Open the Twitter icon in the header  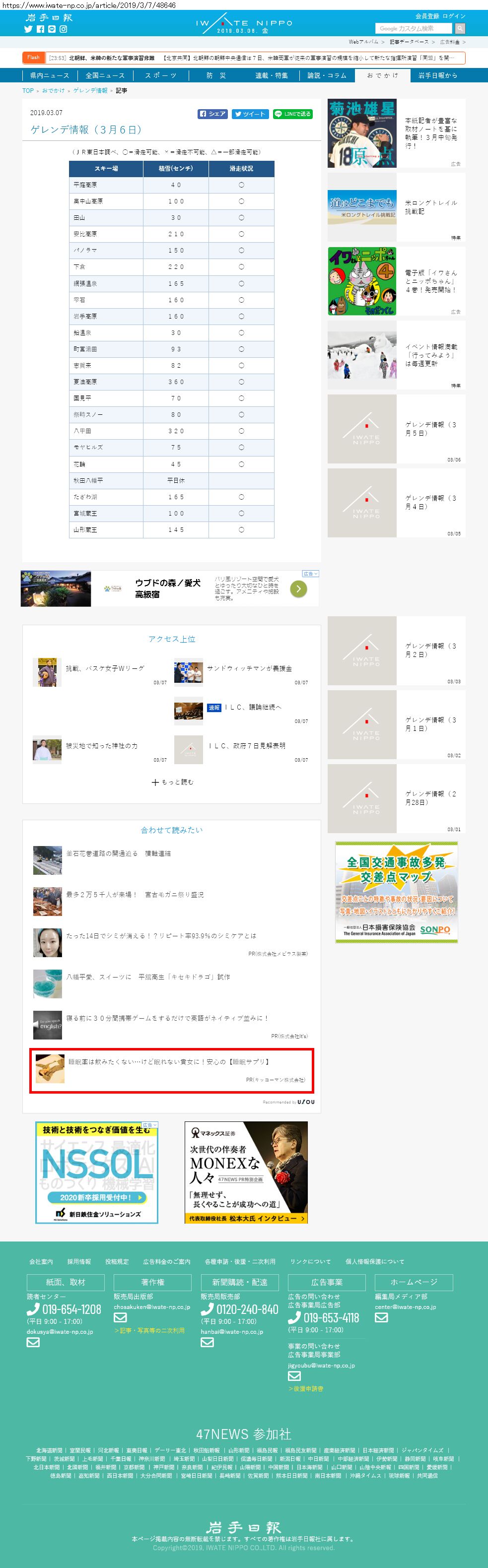(28, 29)
